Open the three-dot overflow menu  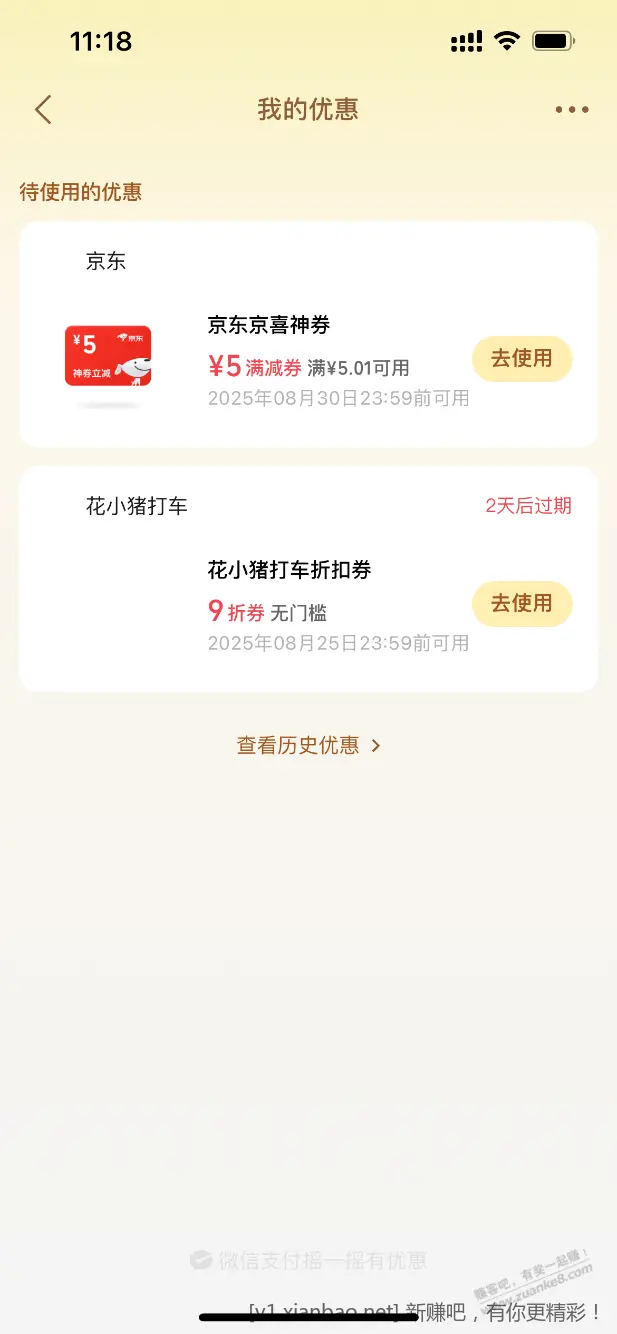click(x=572, y=110)
